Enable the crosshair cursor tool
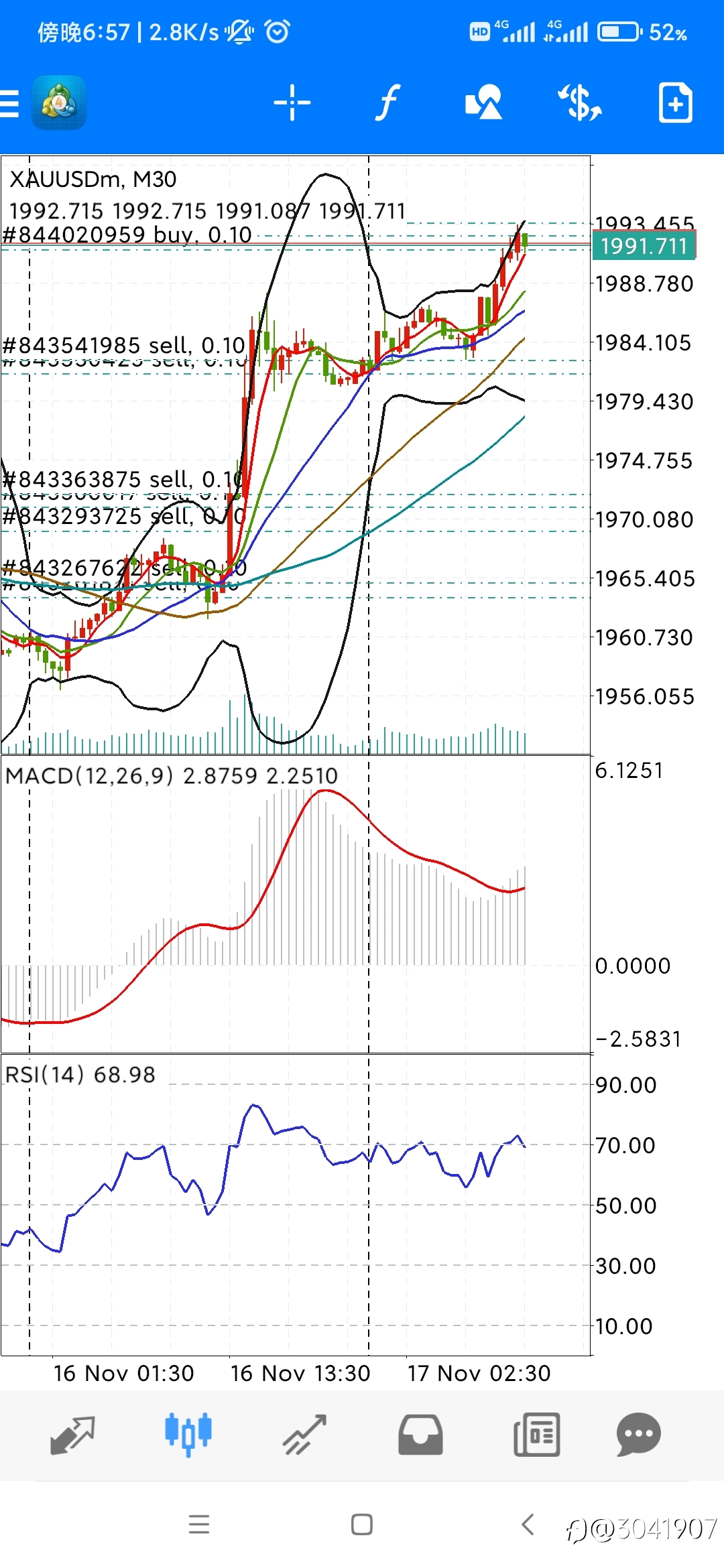 click(292, 103)
